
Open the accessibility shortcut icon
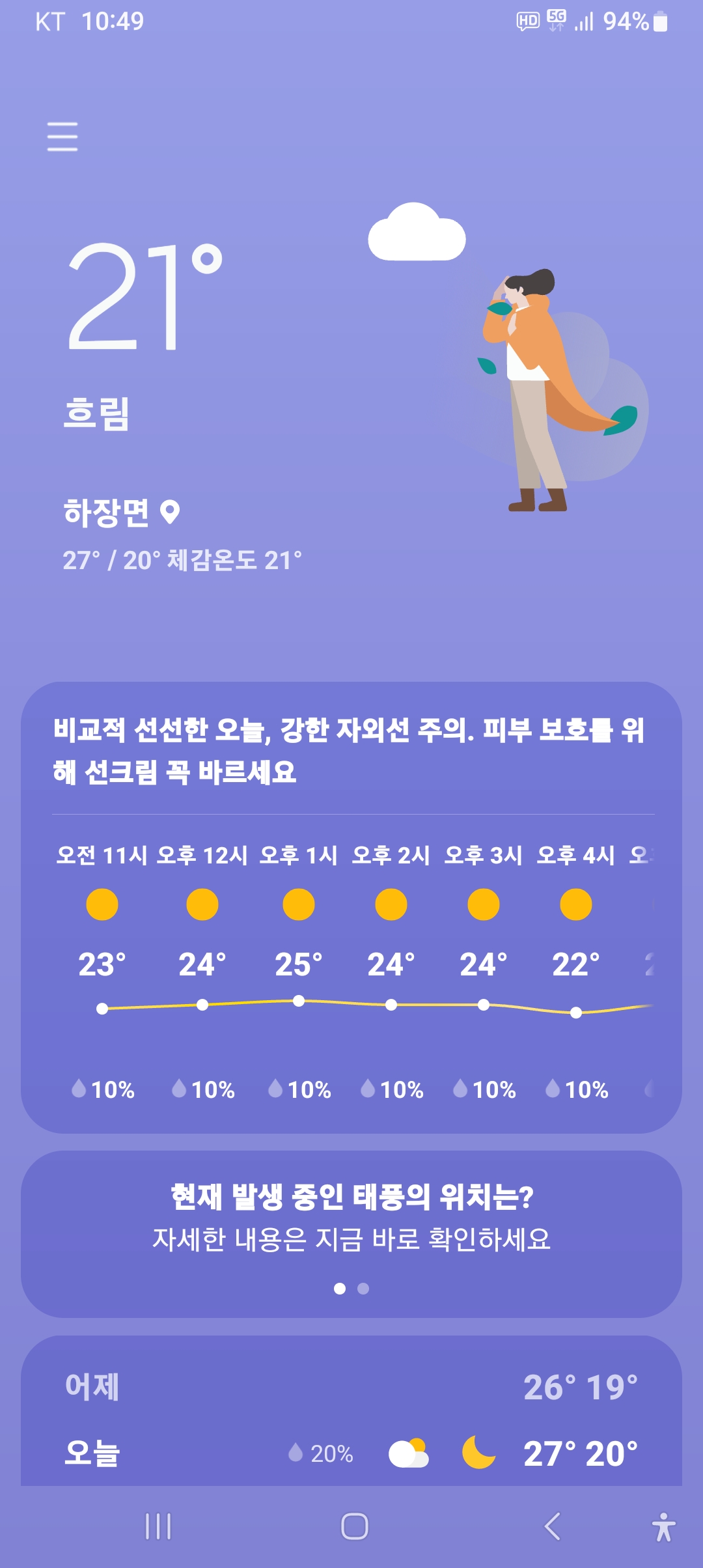(x=663, y=1526)
